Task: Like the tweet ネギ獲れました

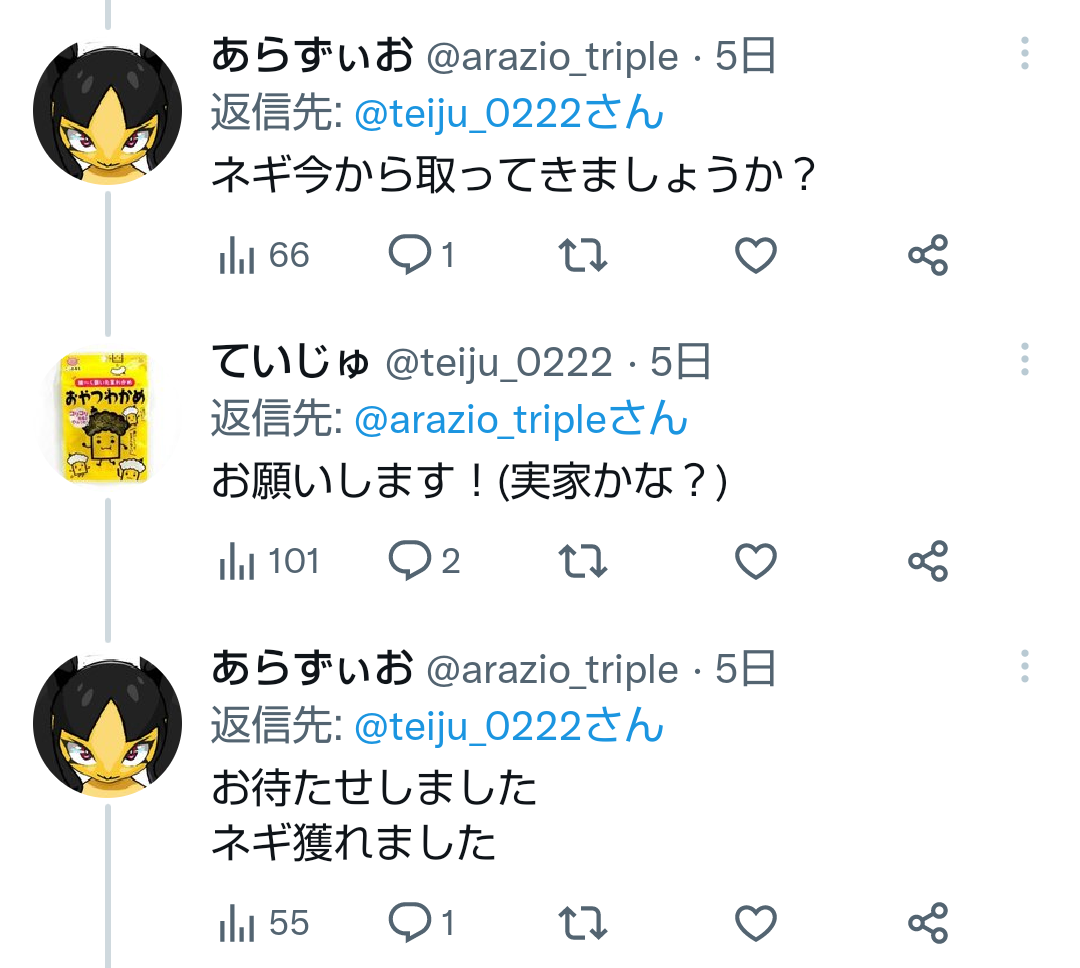Action: point(756,923)
